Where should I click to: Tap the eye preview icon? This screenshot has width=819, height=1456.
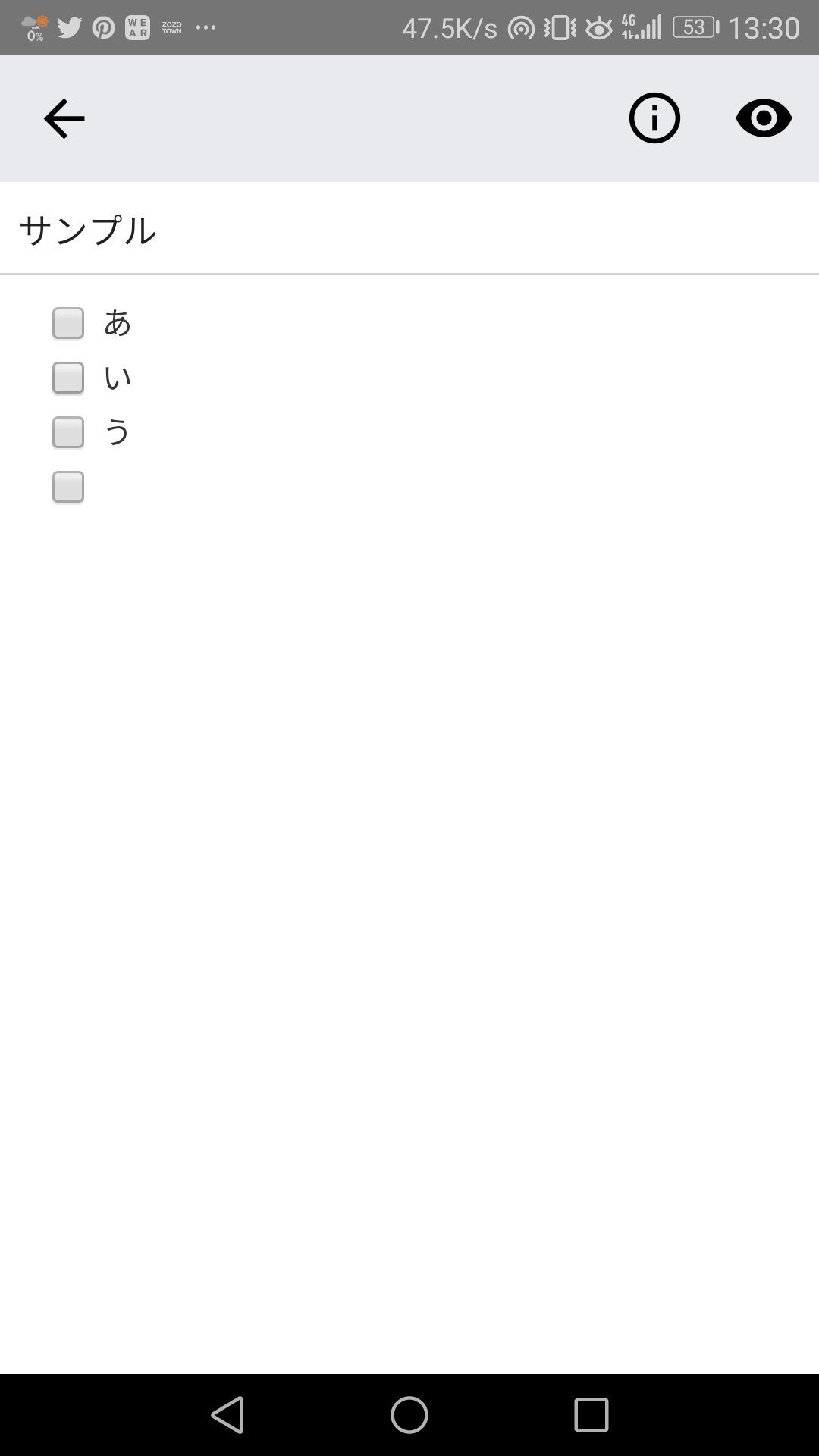[x=764, y=118]
